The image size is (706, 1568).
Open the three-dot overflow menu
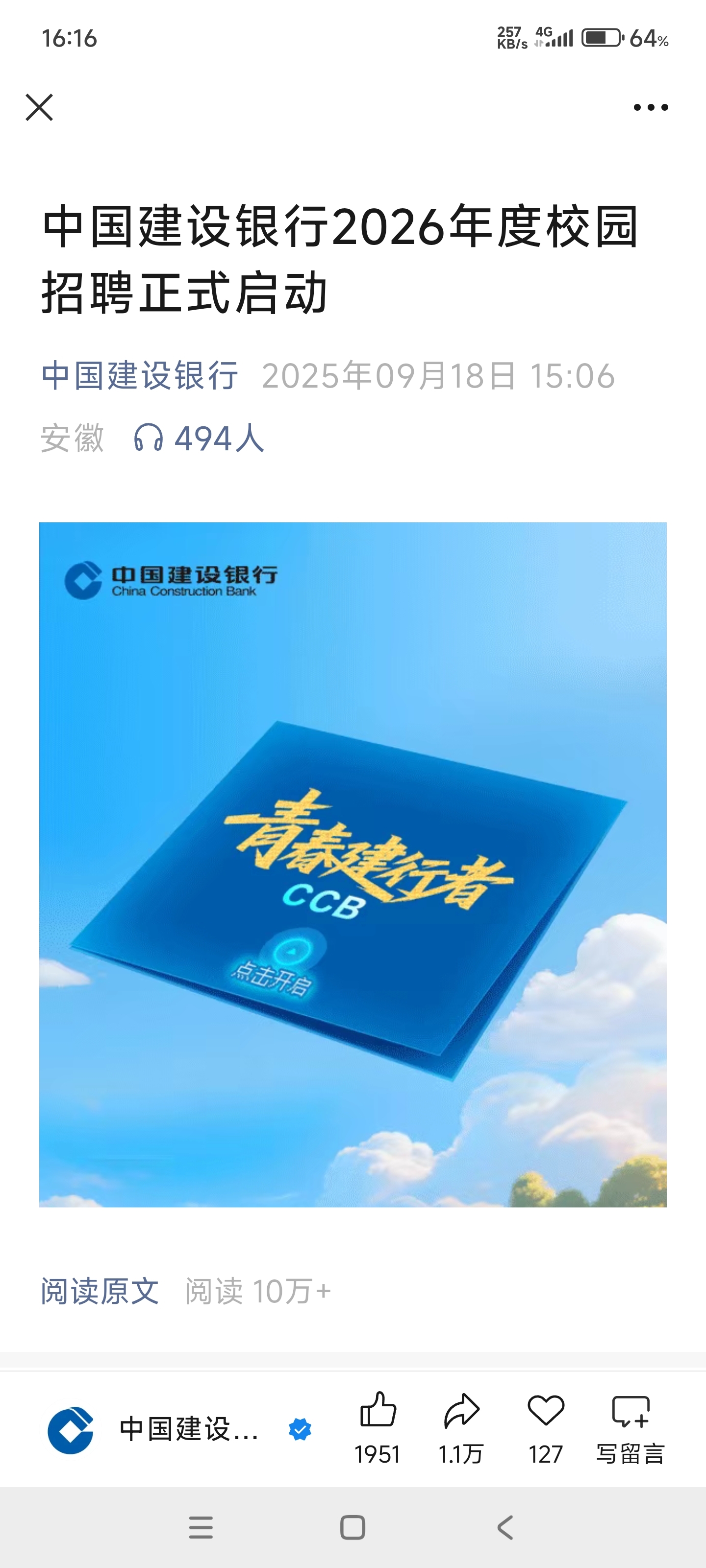tap(651, 107)
